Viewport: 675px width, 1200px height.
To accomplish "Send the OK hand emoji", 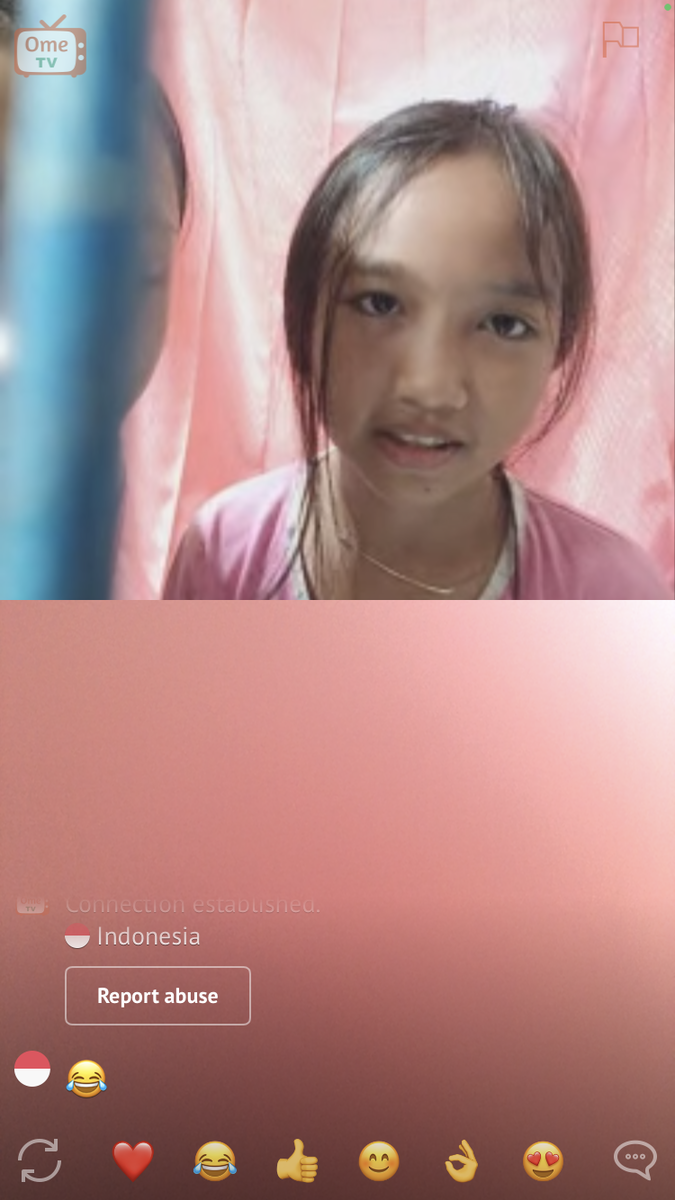I will pos(461,1161).
